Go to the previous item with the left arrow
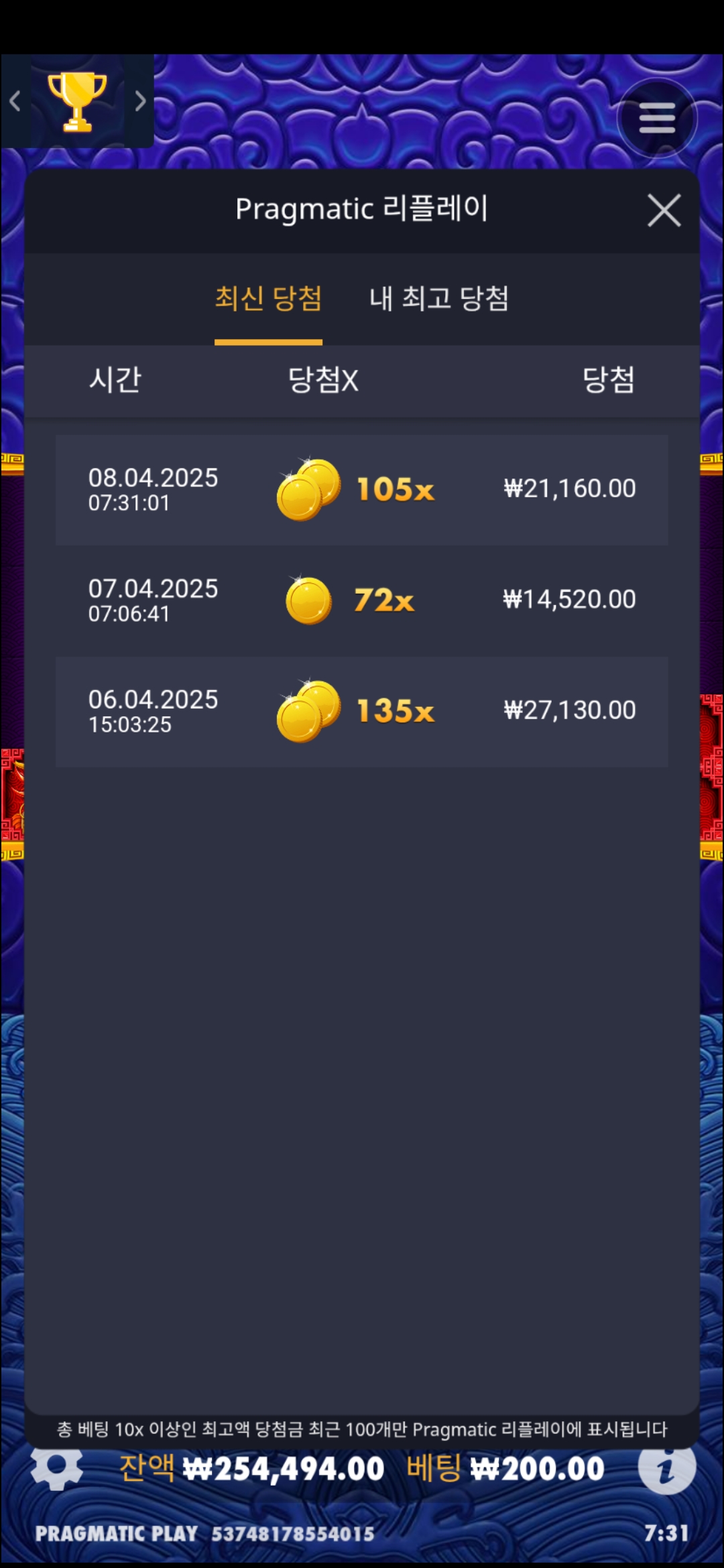The image size is (724, 1568). pos(15,101)
